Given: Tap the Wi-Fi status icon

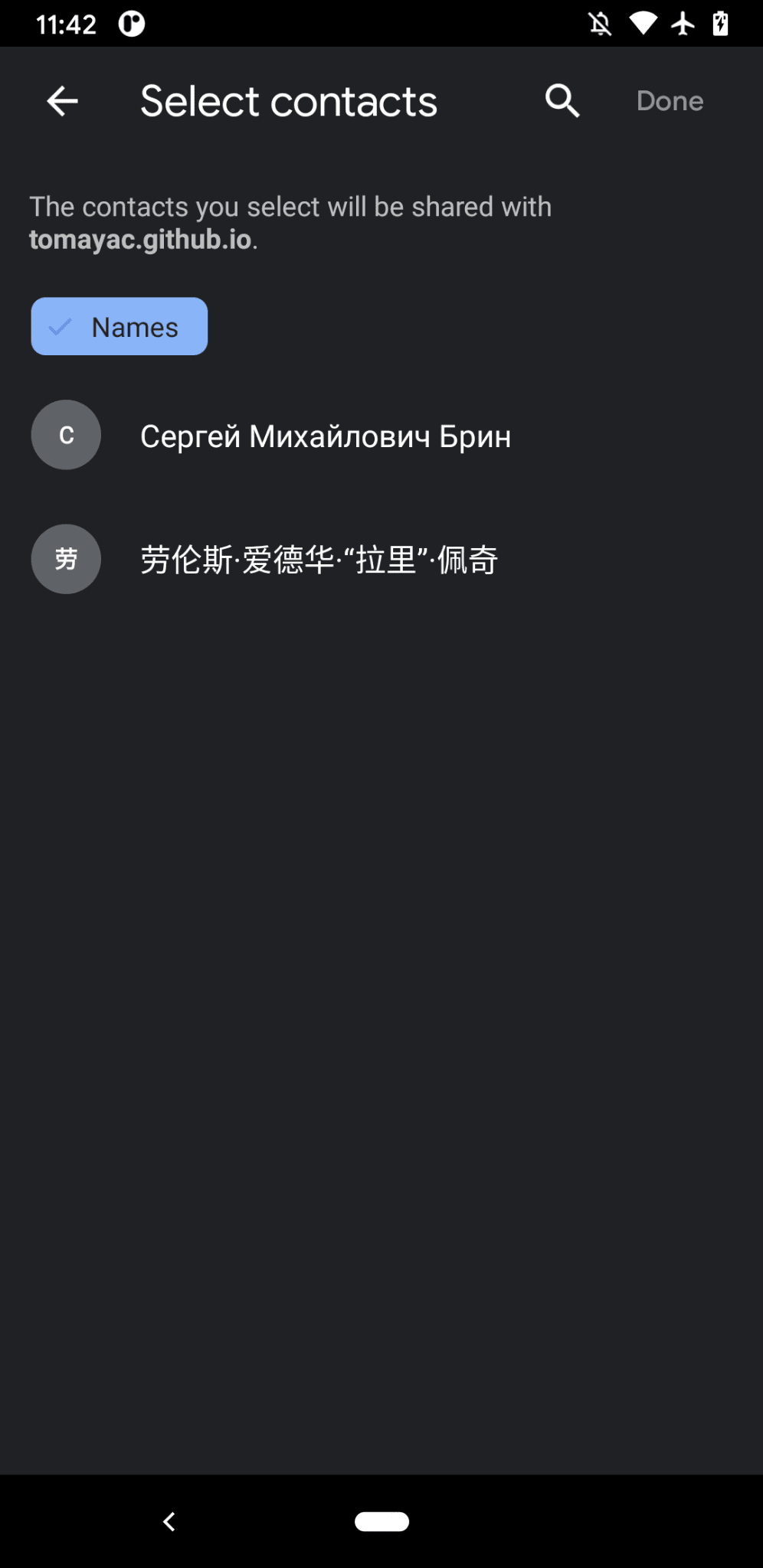Looking at the screenshot, I should pos(644,23).
